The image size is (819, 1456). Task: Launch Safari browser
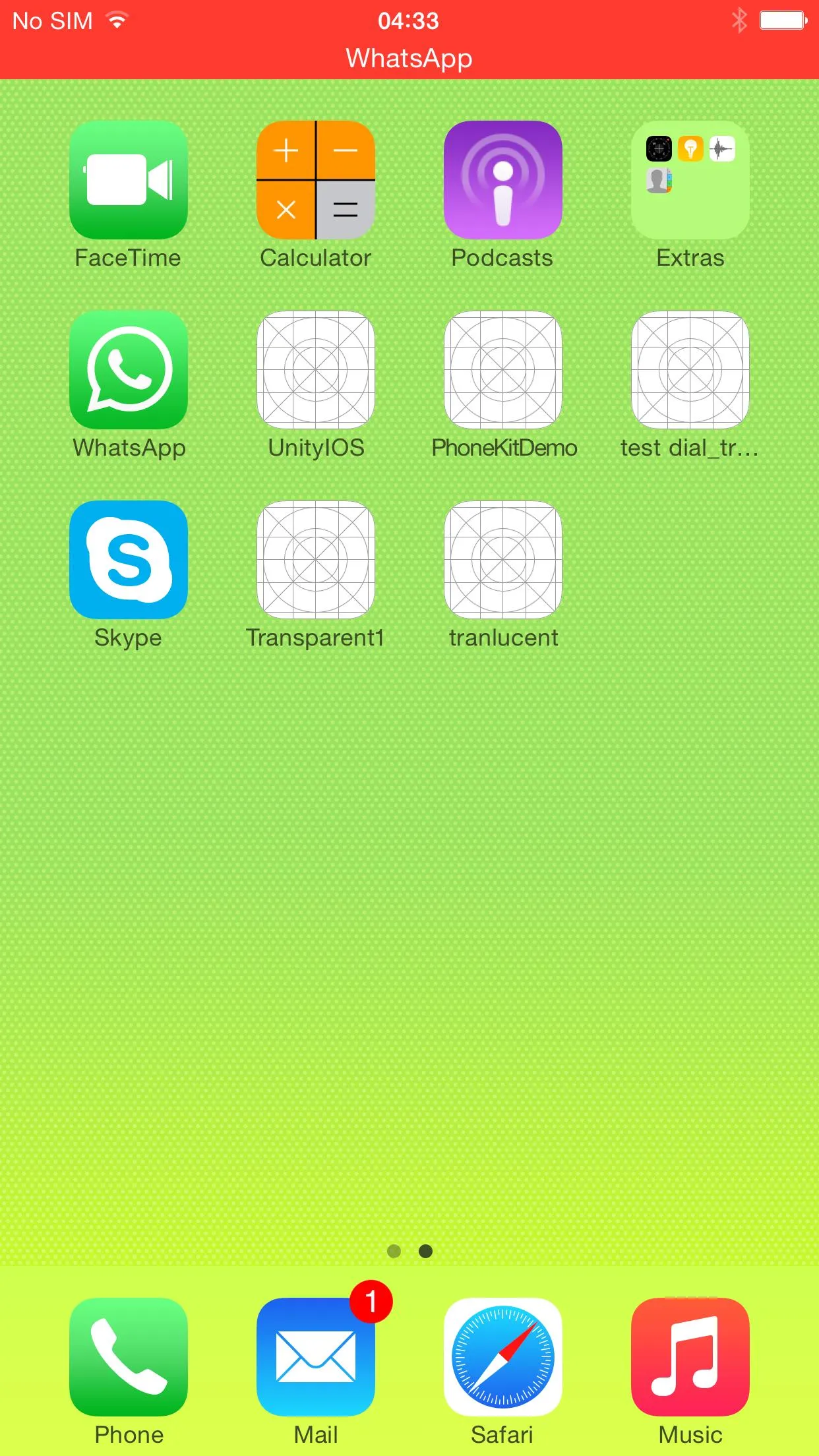click(x=503, y=1356)
